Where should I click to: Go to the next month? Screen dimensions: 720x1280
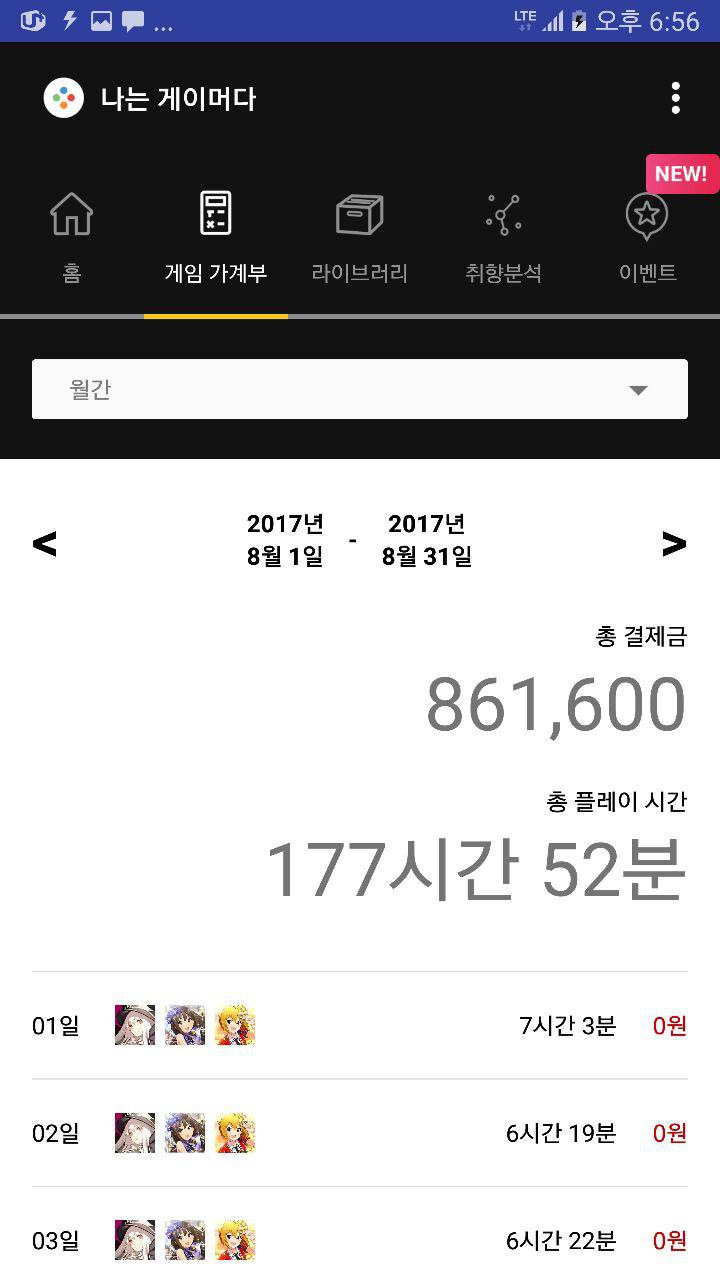(x=674, y=544)
